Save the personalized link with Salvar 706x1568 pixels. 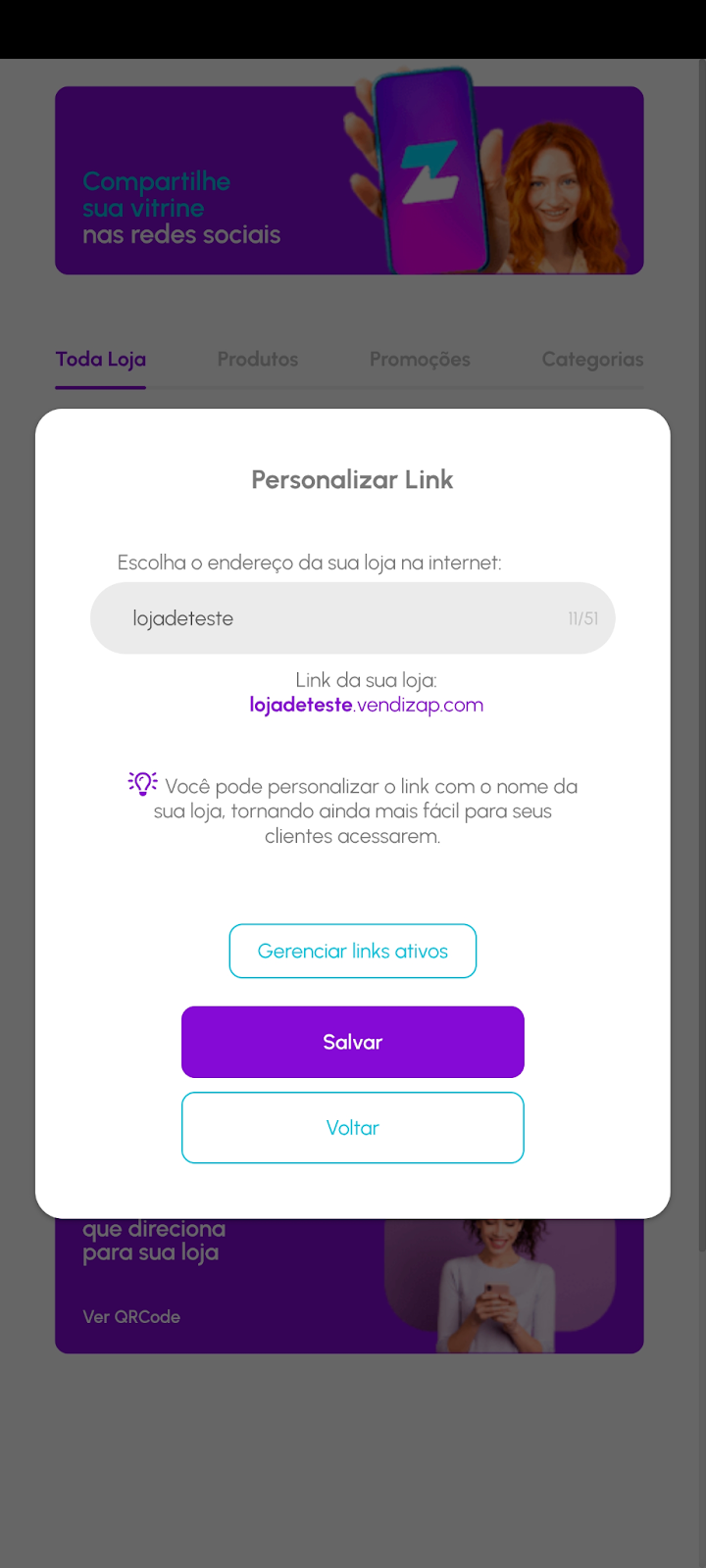353,1042
